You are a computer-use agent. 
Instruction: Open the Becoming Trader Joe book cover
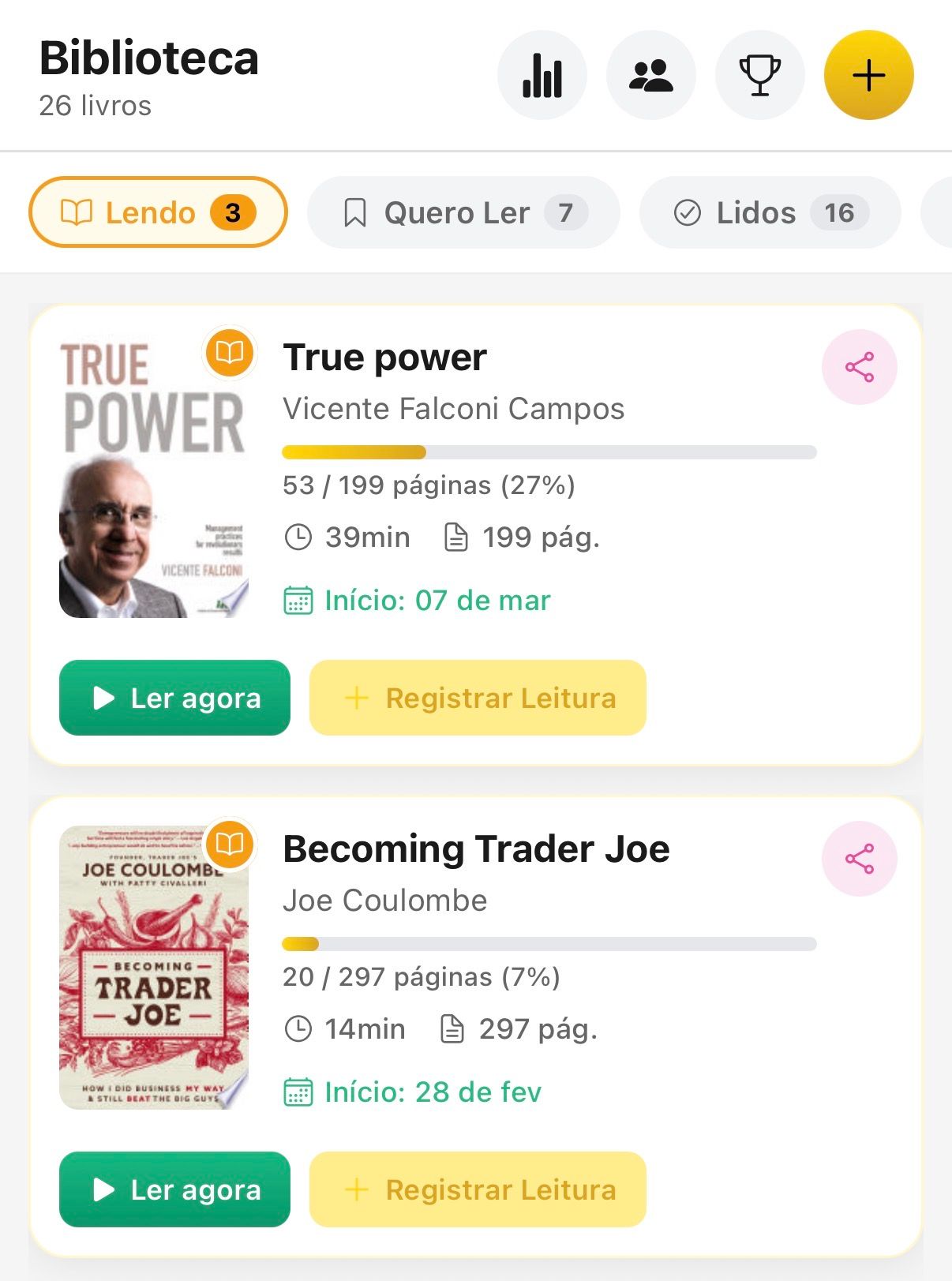pyautogui.click(x=154, y=968)
